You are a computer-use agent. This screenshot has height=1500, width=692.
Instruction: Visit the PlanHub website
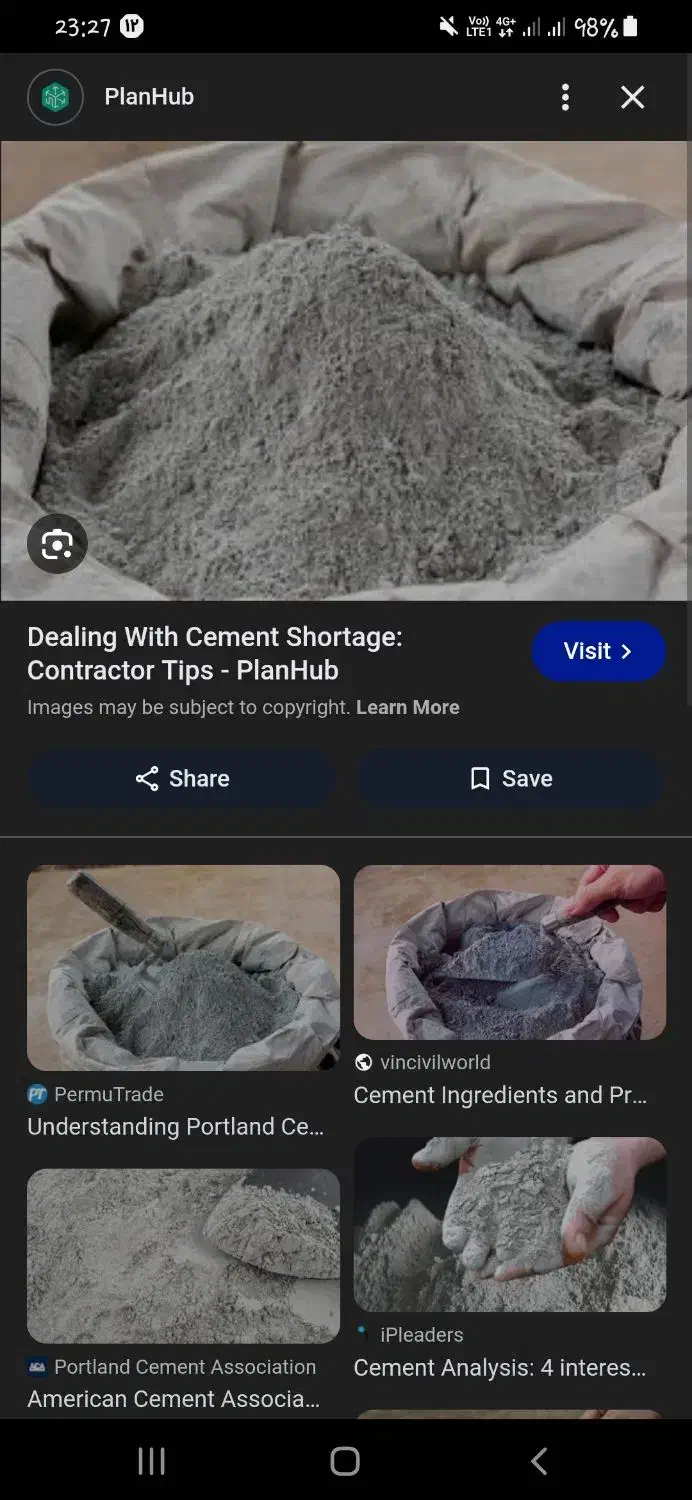(x=598, y=651)
